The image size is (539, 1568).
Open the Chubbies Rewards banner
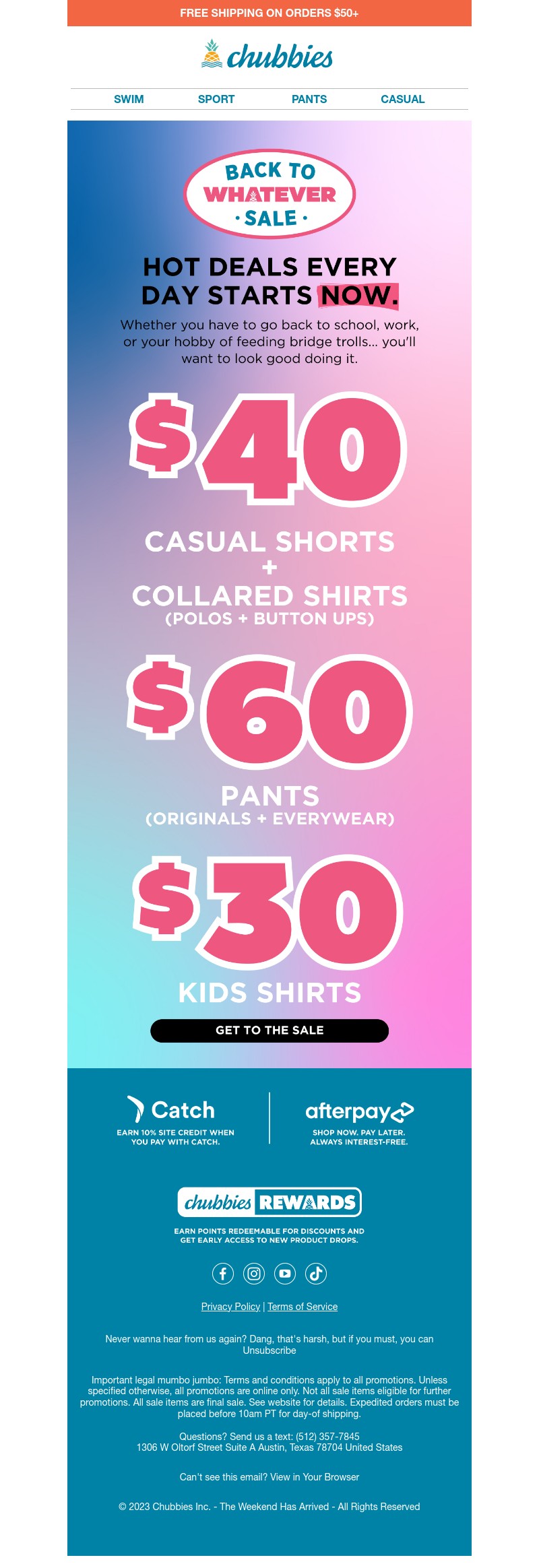click(x=269, y=1202)
